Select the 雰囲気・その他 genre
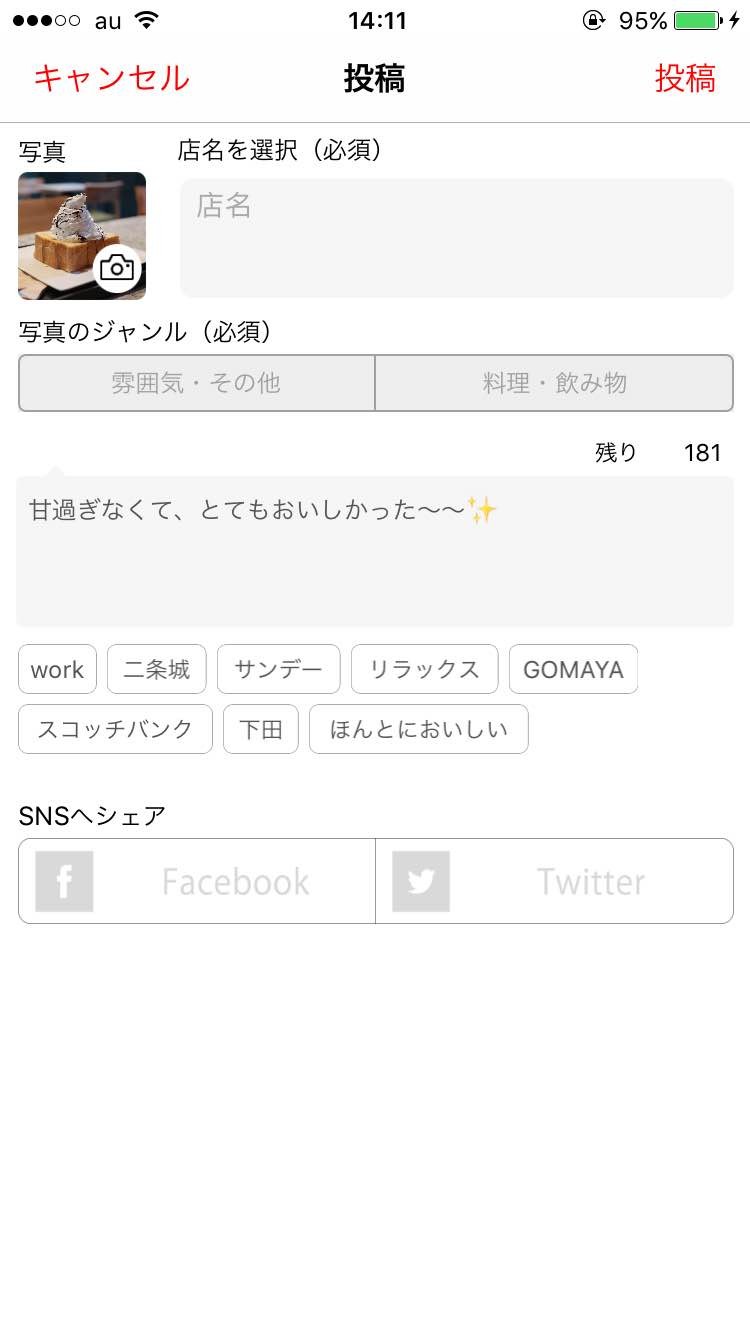Screen dimensions: 750x1334 (x=196, y=383)
